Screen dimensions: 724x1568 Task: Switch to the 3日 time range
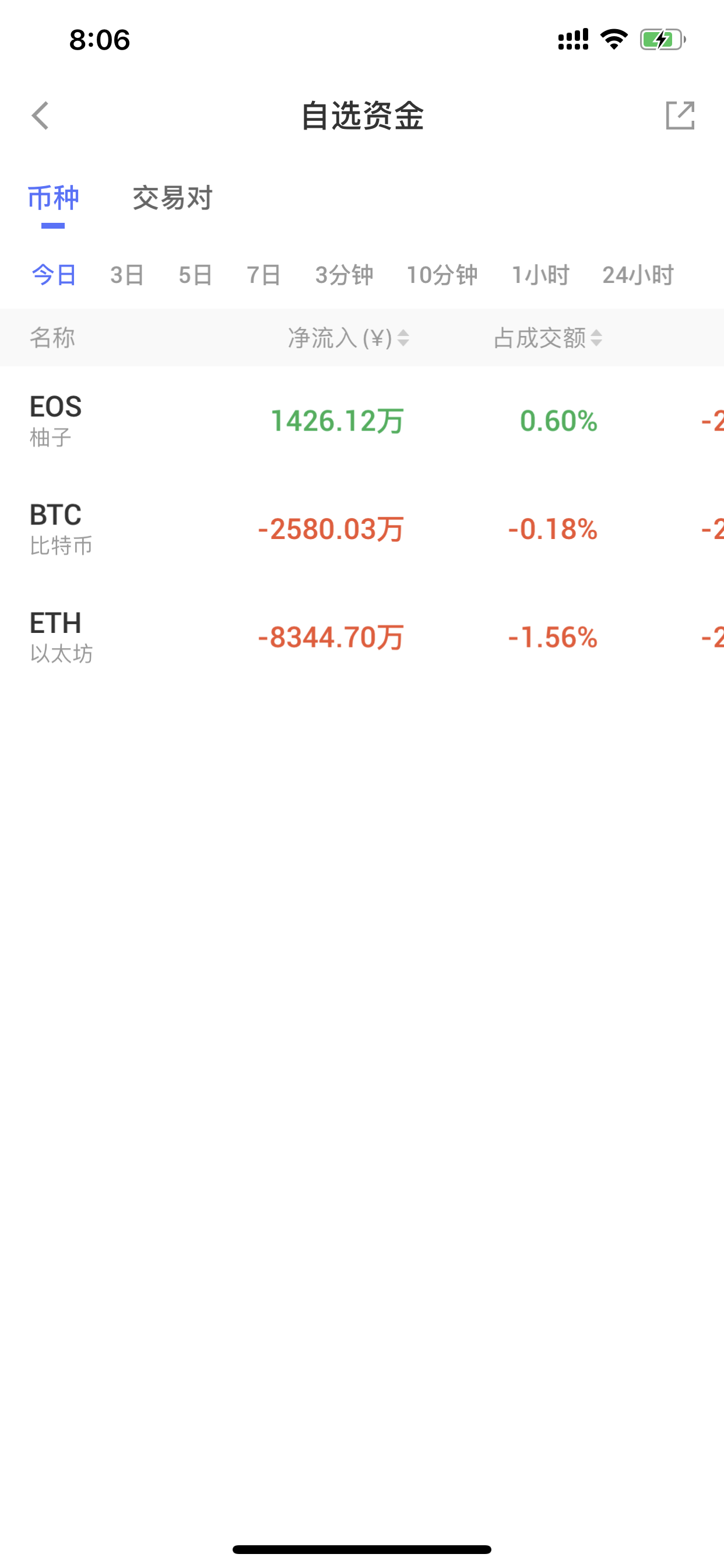click(x=127, y=275)
